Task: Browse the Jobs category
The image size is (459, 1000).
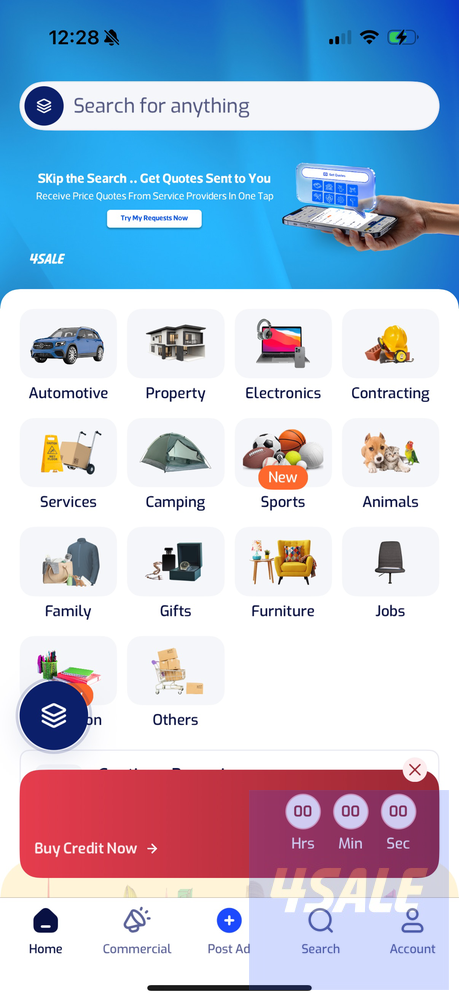Action: 390,574
